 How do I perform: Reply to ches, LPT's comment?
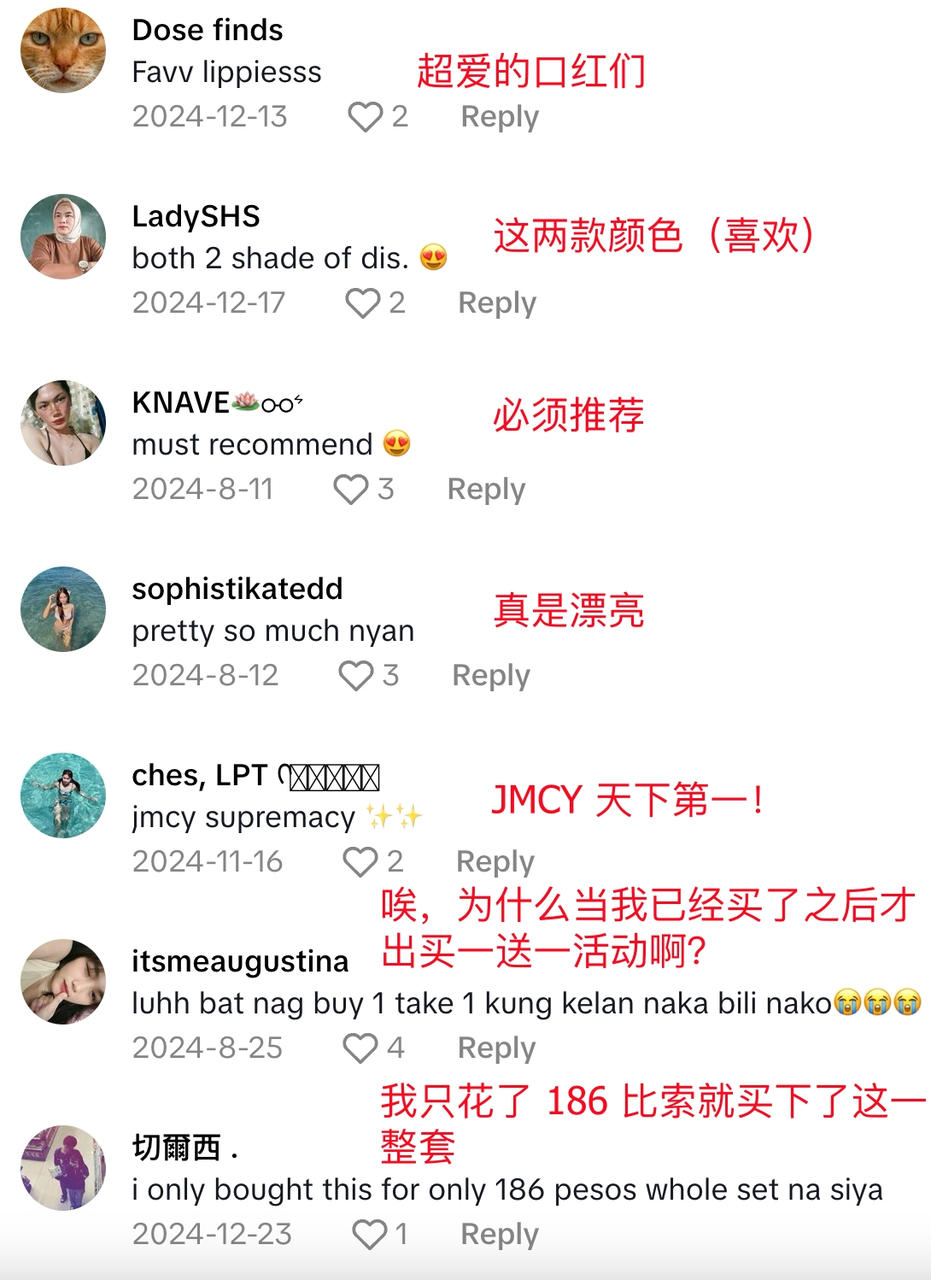pos(495,862)
